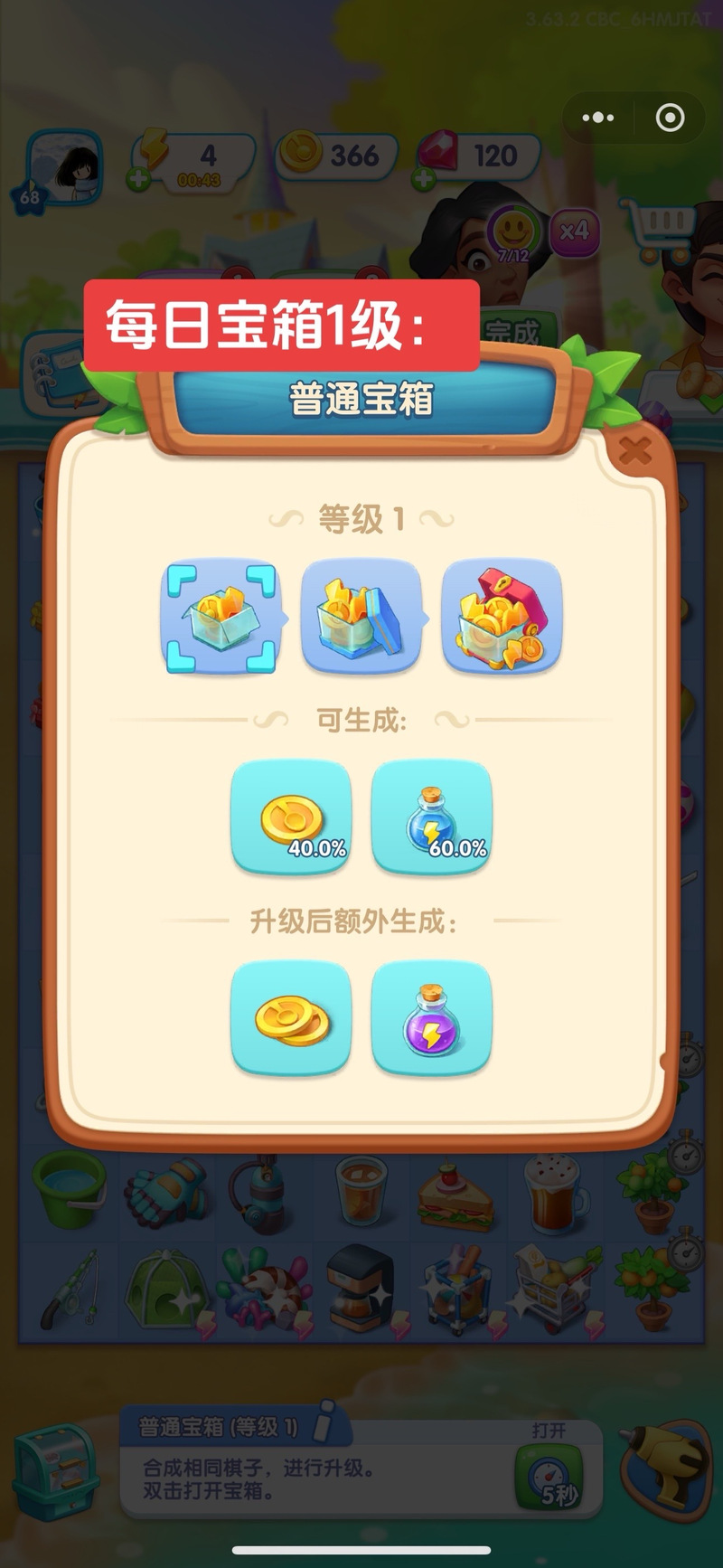Tap the gold coin with 40.0% drop rate
The width and height of the screenshot is (723, 1568).
point(291,817)
